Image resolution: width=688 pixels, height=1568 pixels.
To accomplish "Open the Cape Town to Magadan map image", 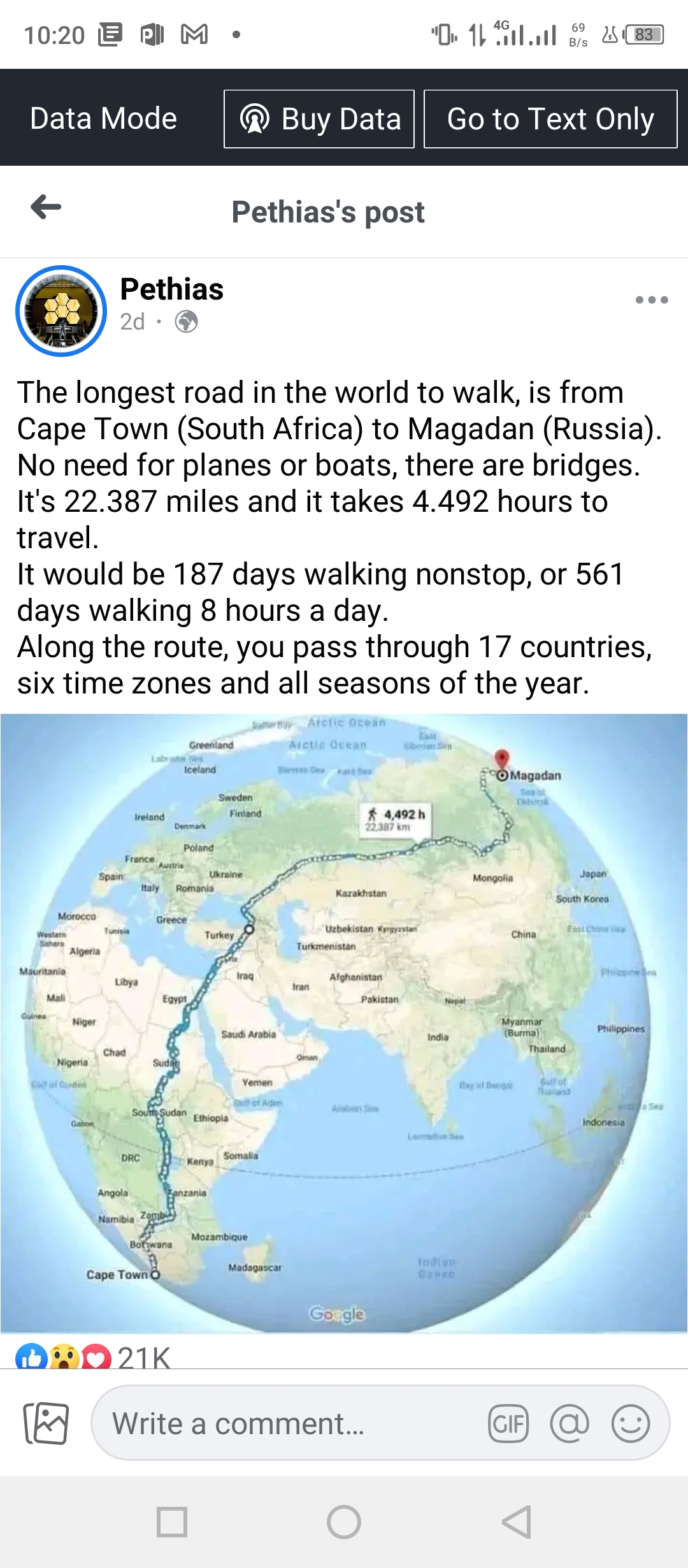I will click(344, 1023).
